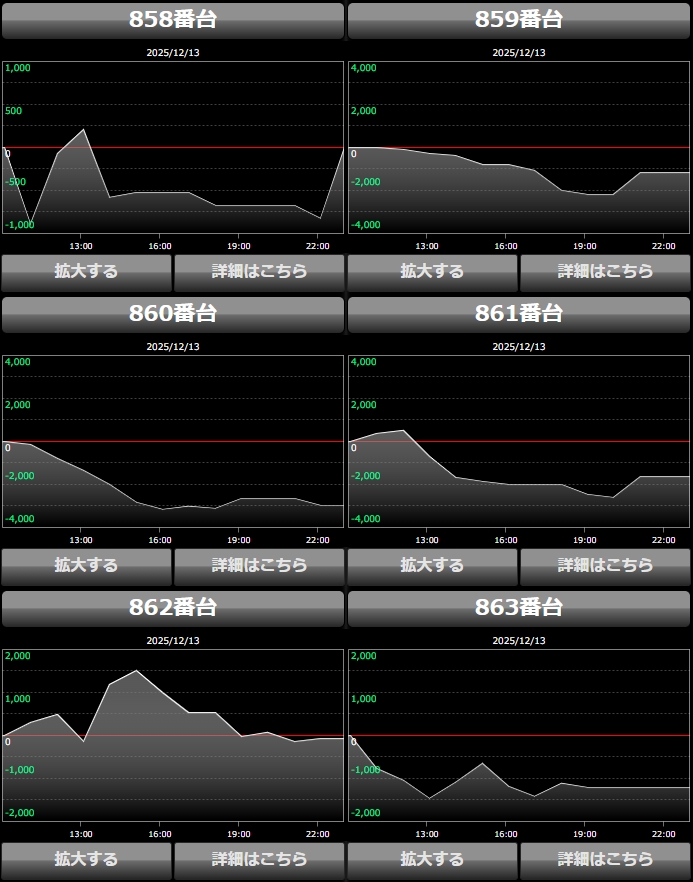See details of machine 861
Screen dimensions: 693x882
pyautogui.click(x=605, y=565)
